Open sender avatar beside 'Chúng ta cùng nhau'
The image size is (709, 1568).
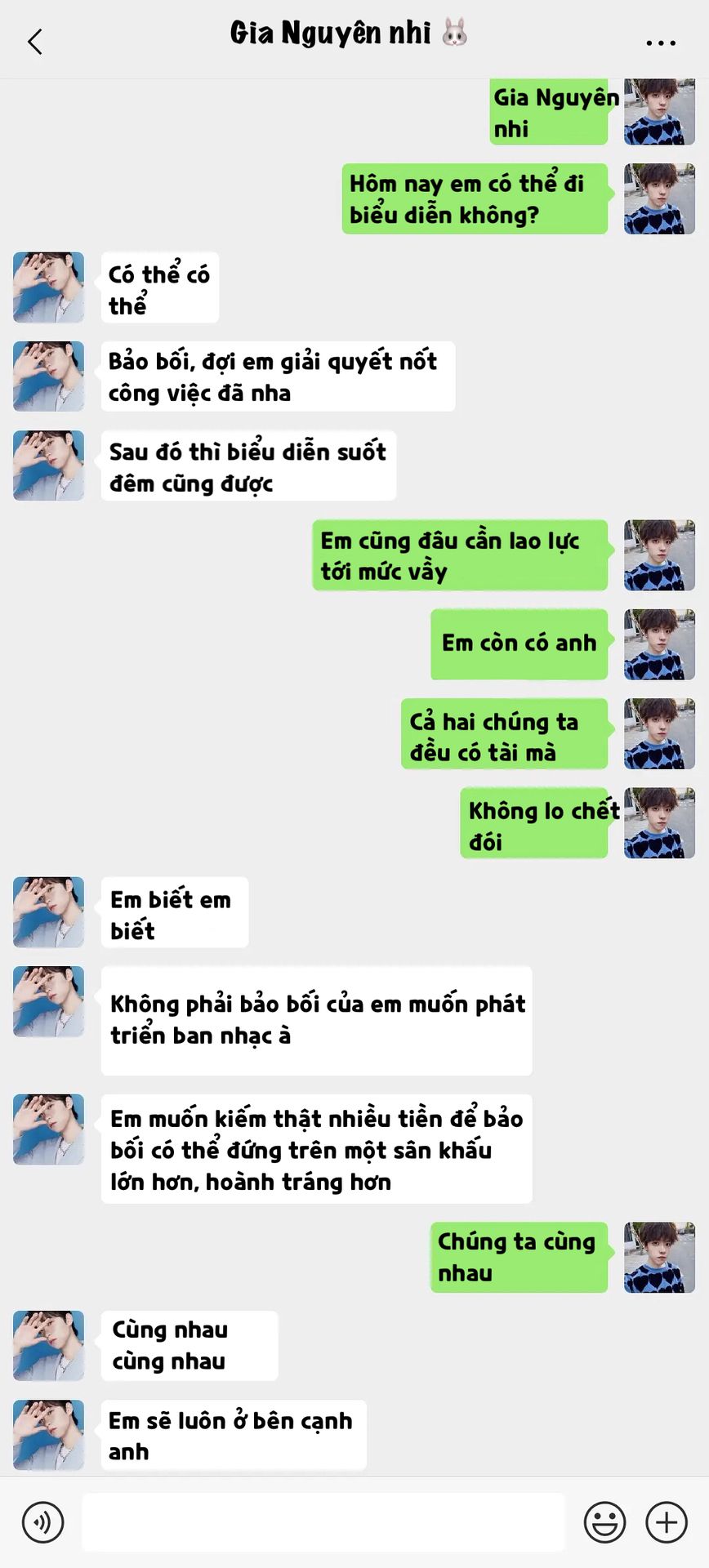point(659,1257)
